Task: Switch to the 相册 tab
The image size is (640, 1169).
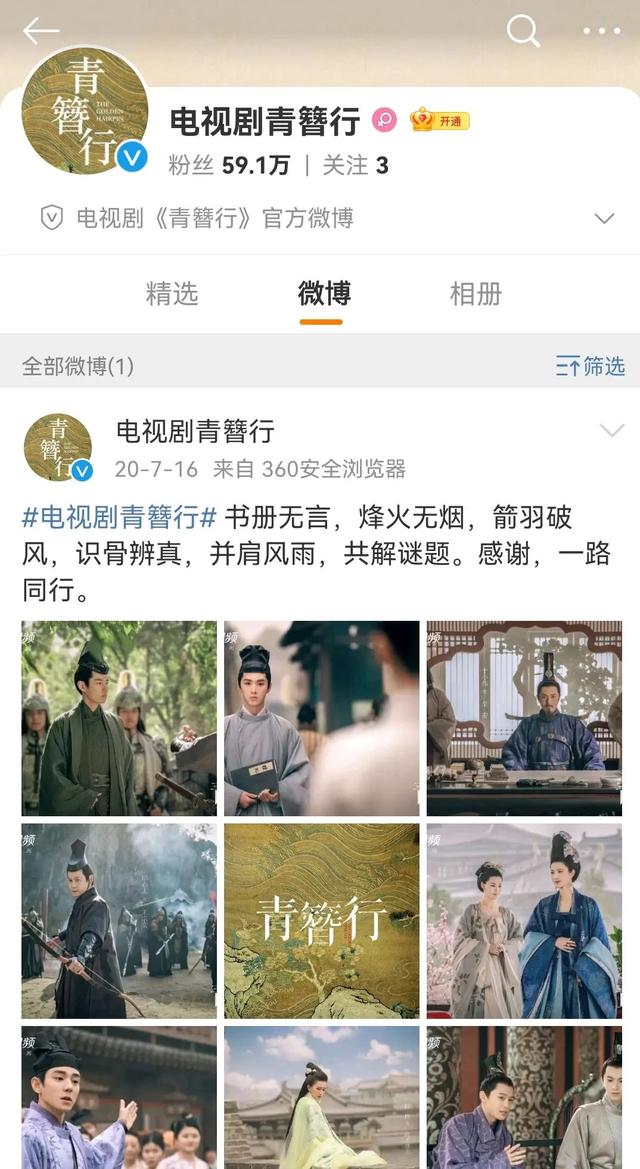Action: coord(476,294)
